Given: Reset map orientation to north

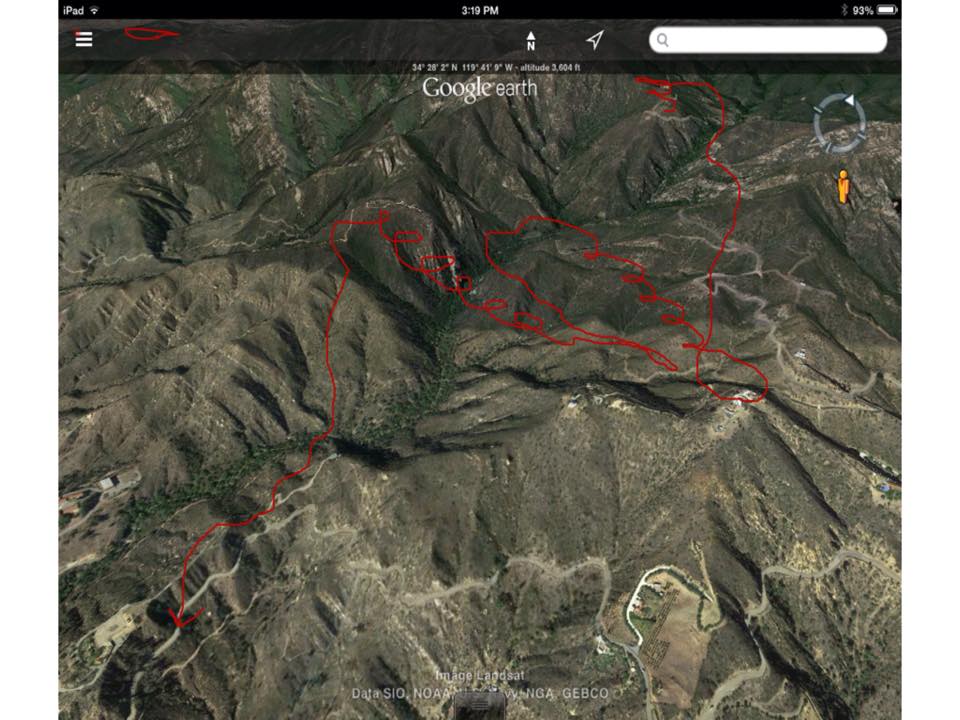Looking at the screenshot, I should pos(531,40).
